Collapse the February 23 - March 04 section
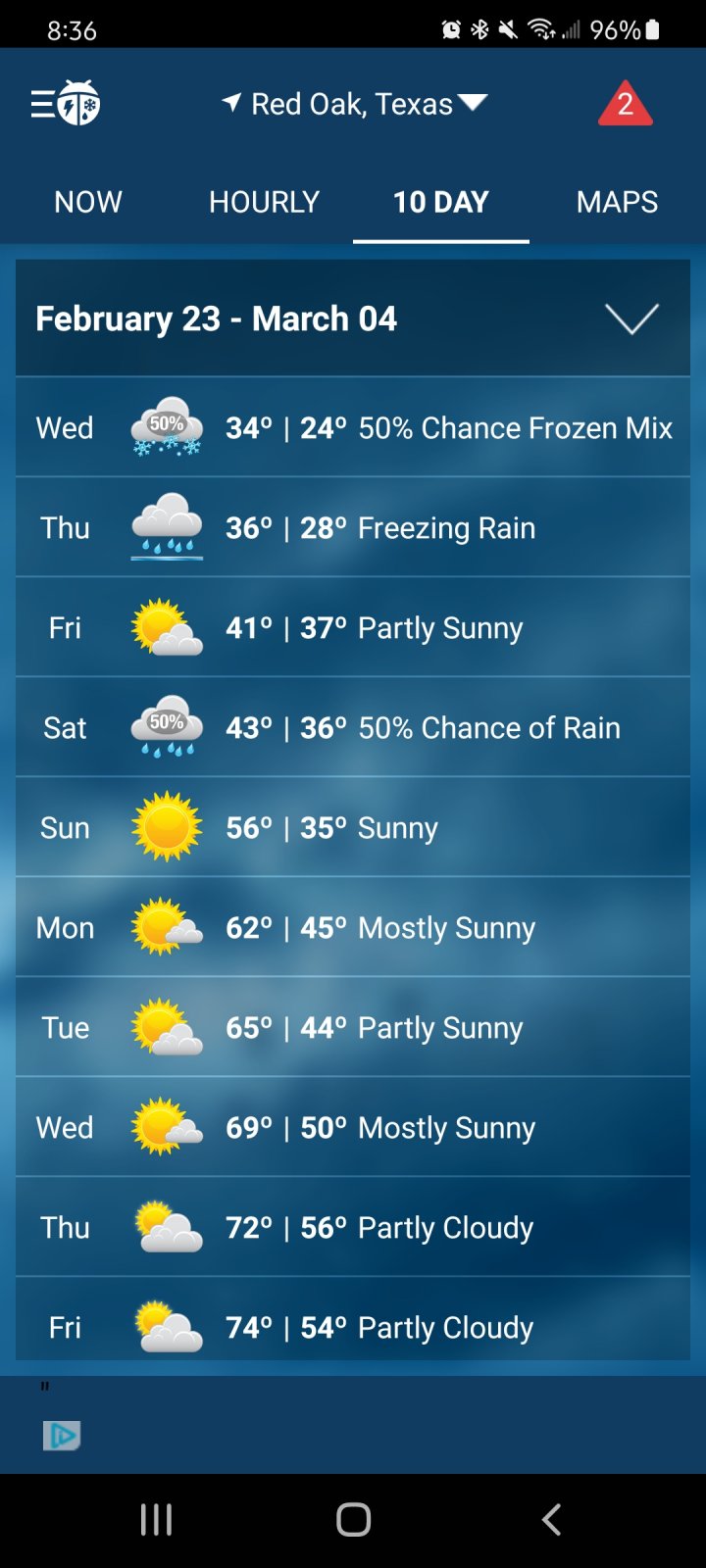706x1568 pixels. pos(631,318)
